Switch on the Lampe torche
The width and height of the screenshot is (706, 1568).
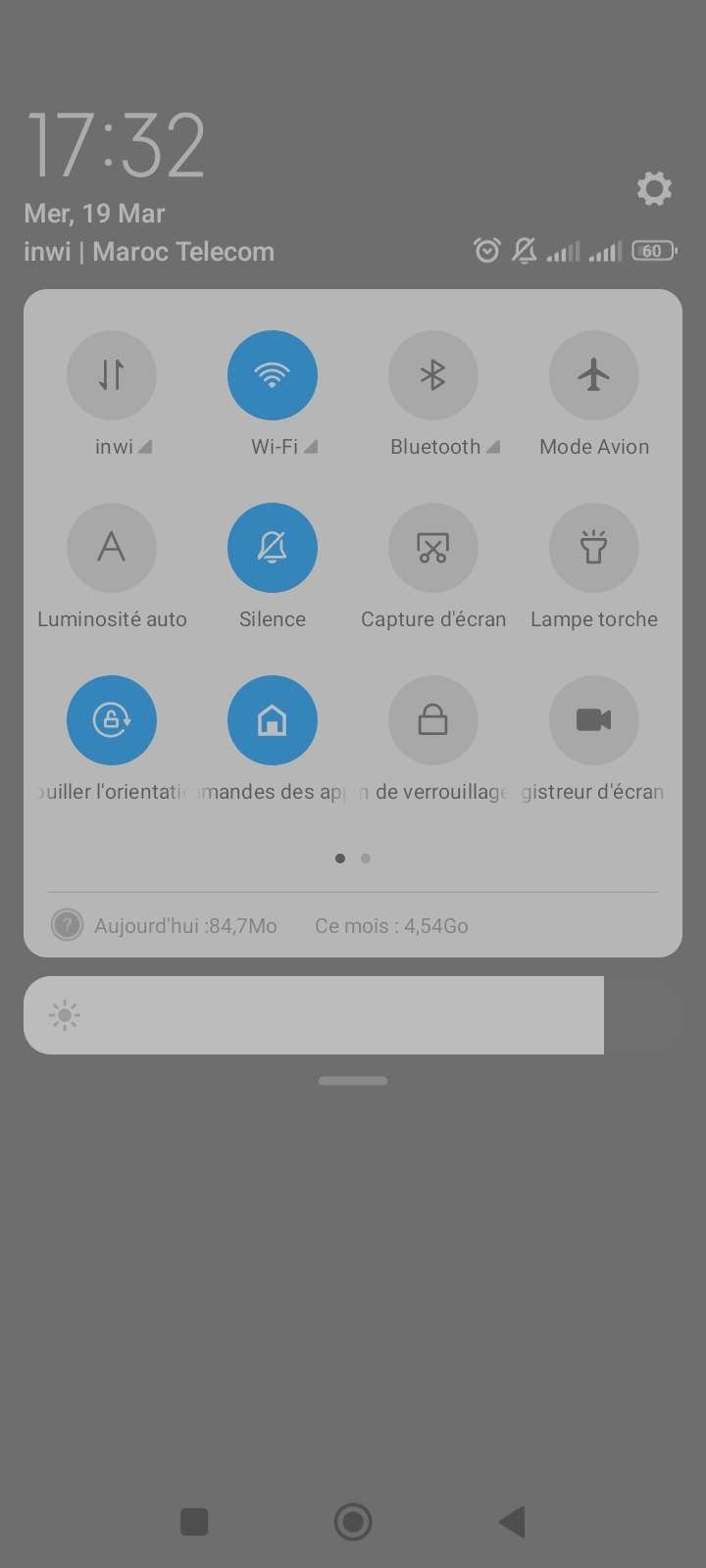click(594, 548)
